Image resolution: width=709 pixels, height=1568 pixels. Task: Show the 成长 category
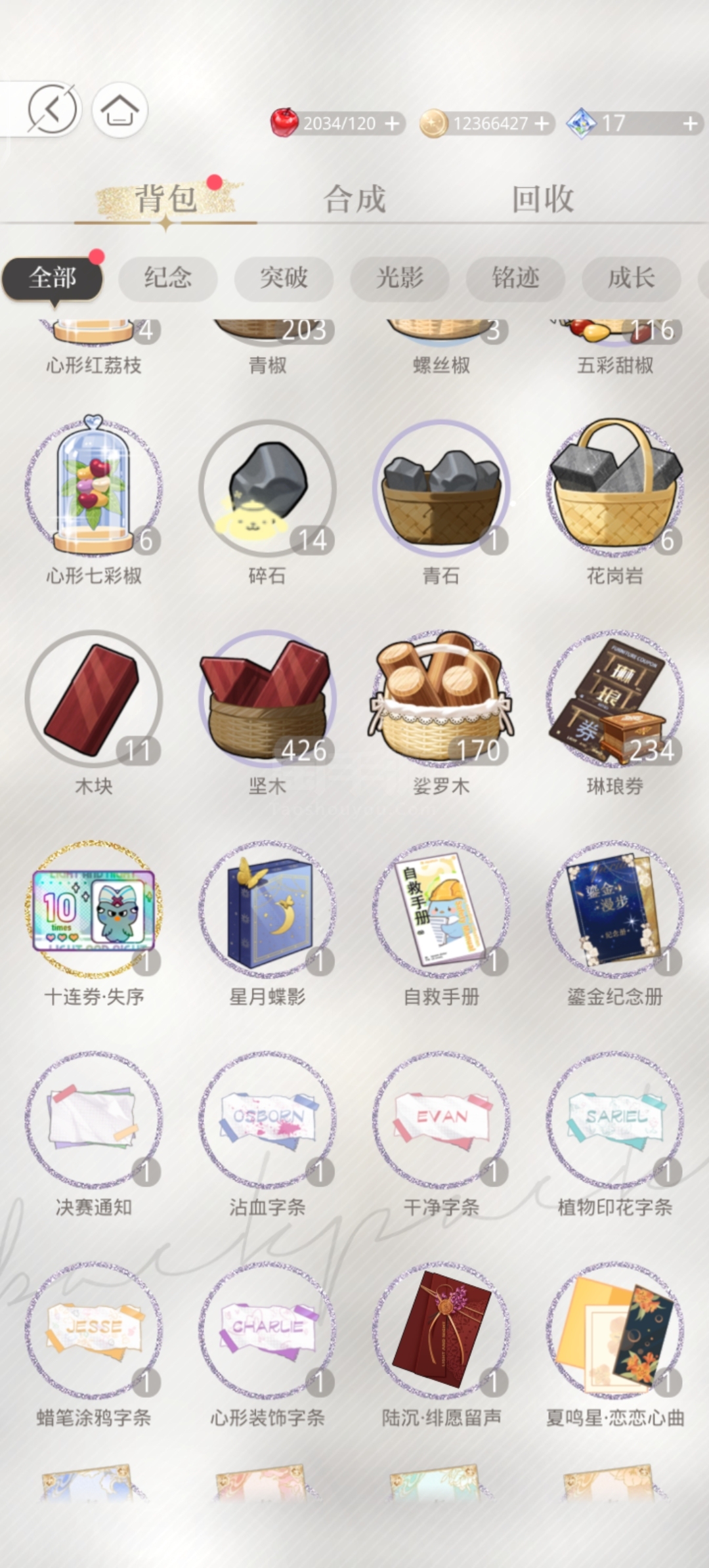tap(631, 278)
